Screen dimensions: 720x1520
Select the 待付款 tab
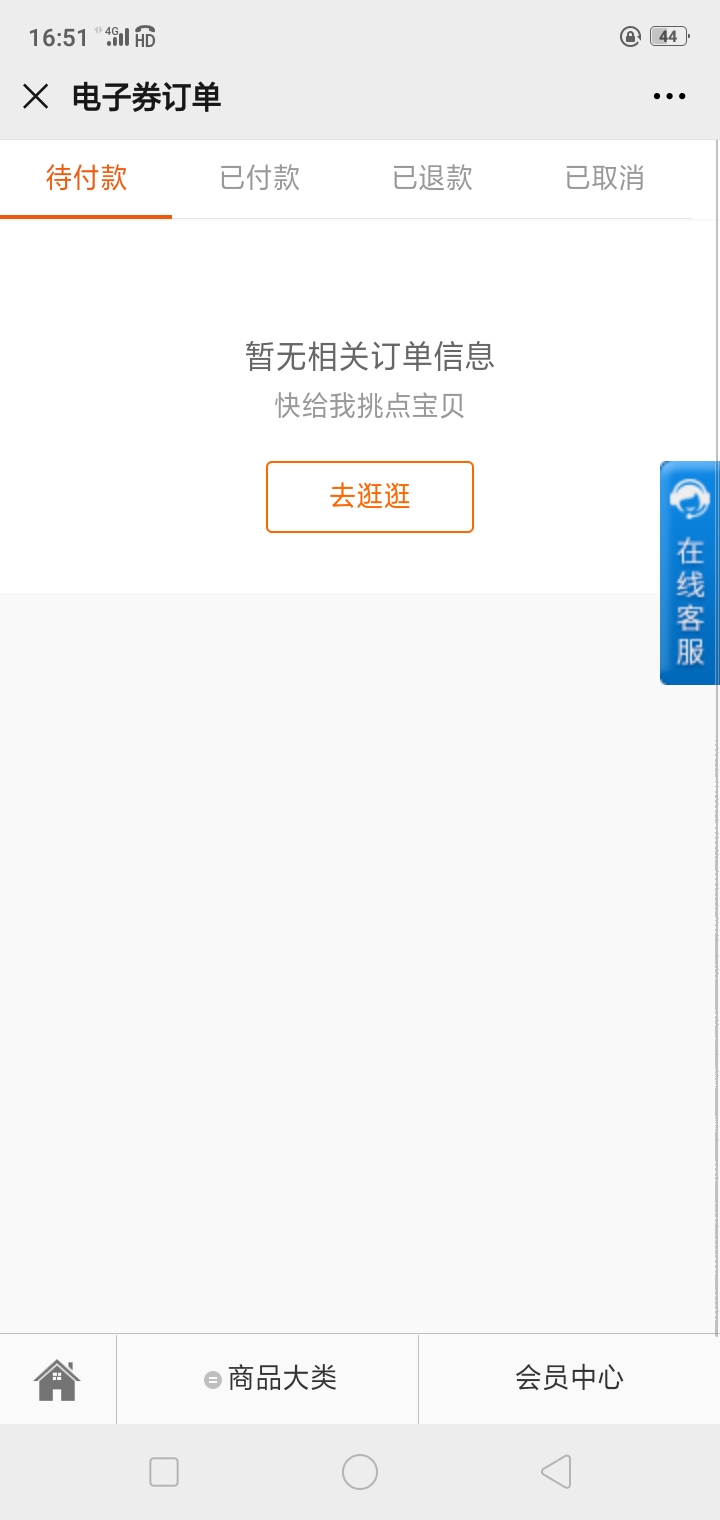(x=86, y=178)
